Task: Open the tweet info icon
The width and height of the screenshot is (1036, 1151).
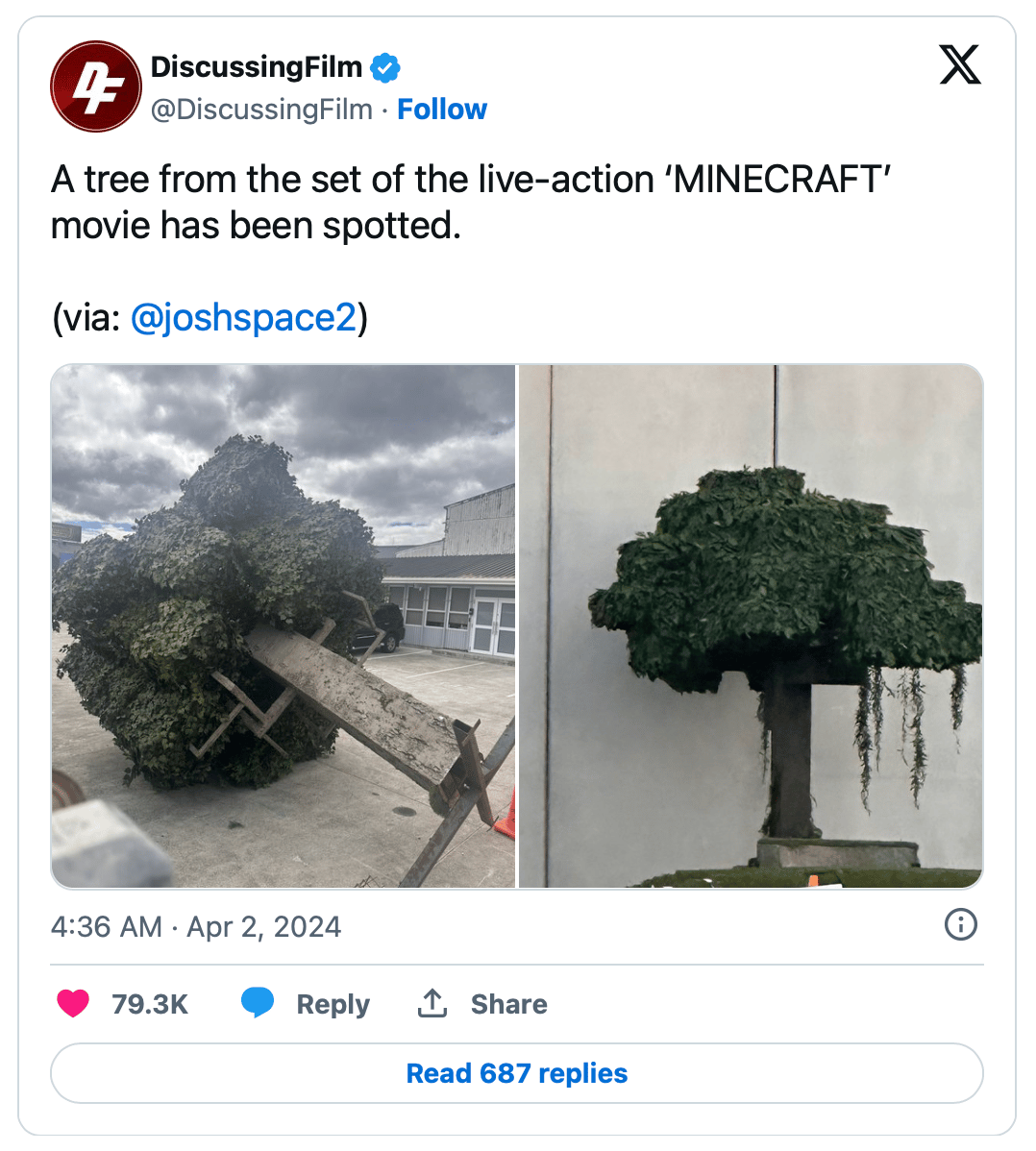Action: [960, 924]
